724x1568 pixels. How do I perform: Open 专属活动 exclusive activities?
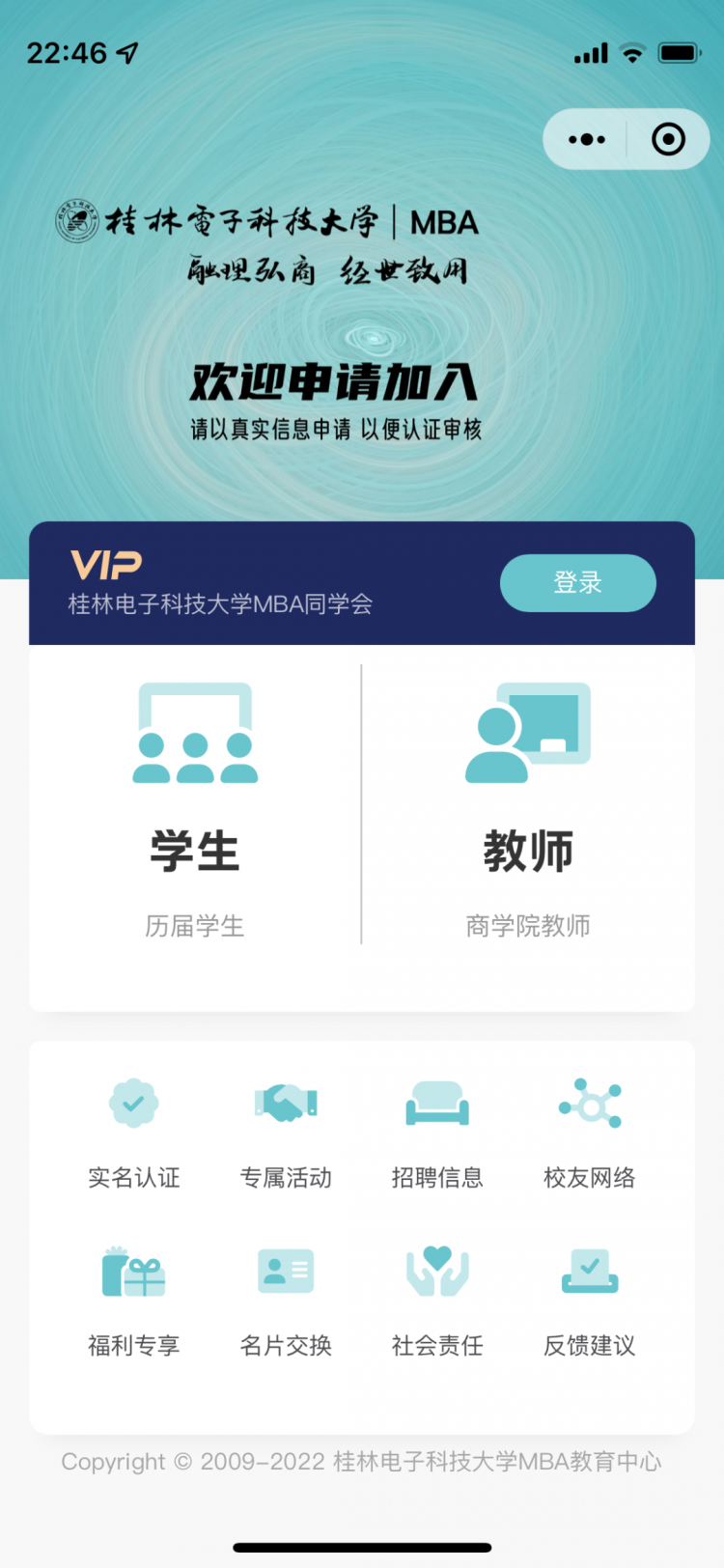tap(286, 1132)
